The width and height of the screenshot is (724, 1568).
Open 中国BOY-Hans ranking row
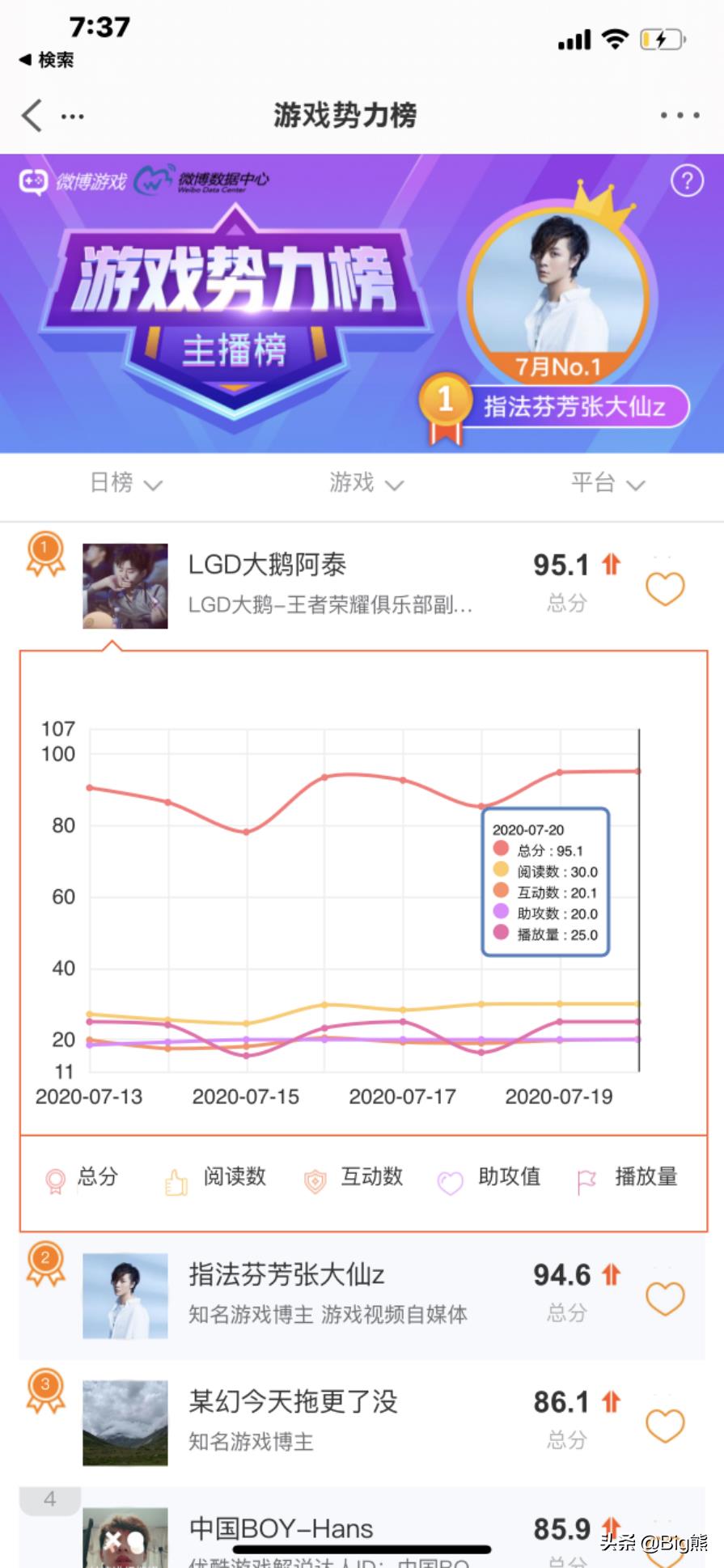pyautogui.click(x=324, y=1529)
